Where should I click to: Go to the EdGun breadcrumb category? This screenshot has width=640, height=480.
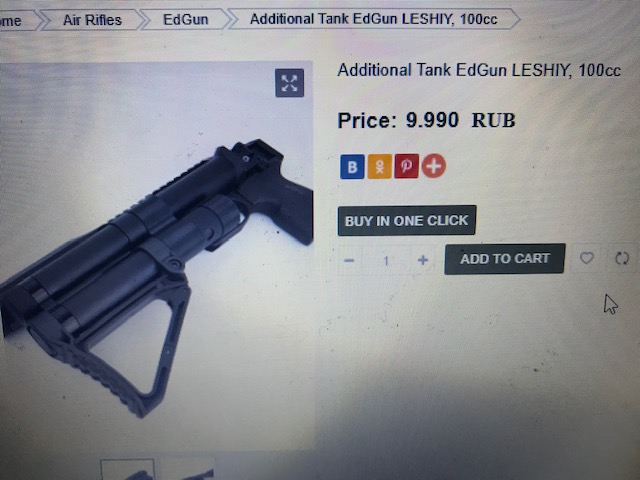tap(185, 19)
